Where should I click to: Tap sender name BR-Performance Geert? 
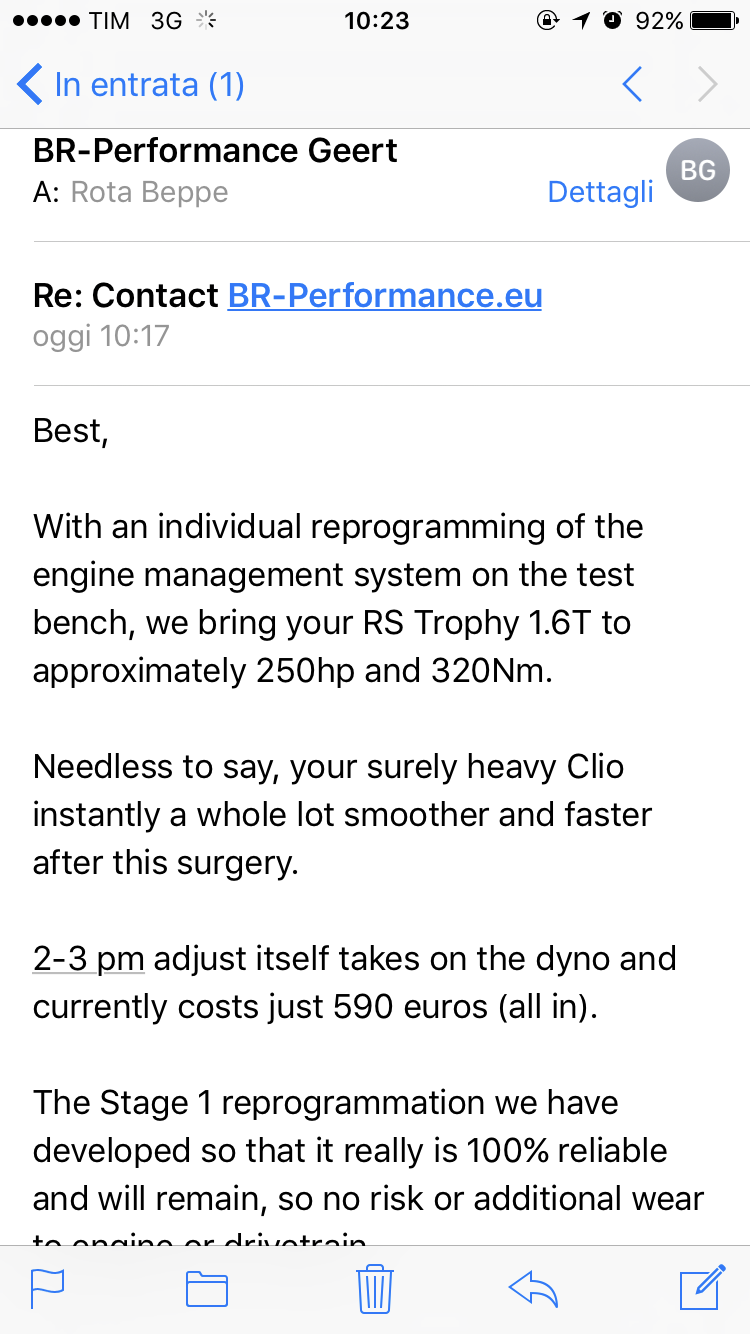pos(215,151)
